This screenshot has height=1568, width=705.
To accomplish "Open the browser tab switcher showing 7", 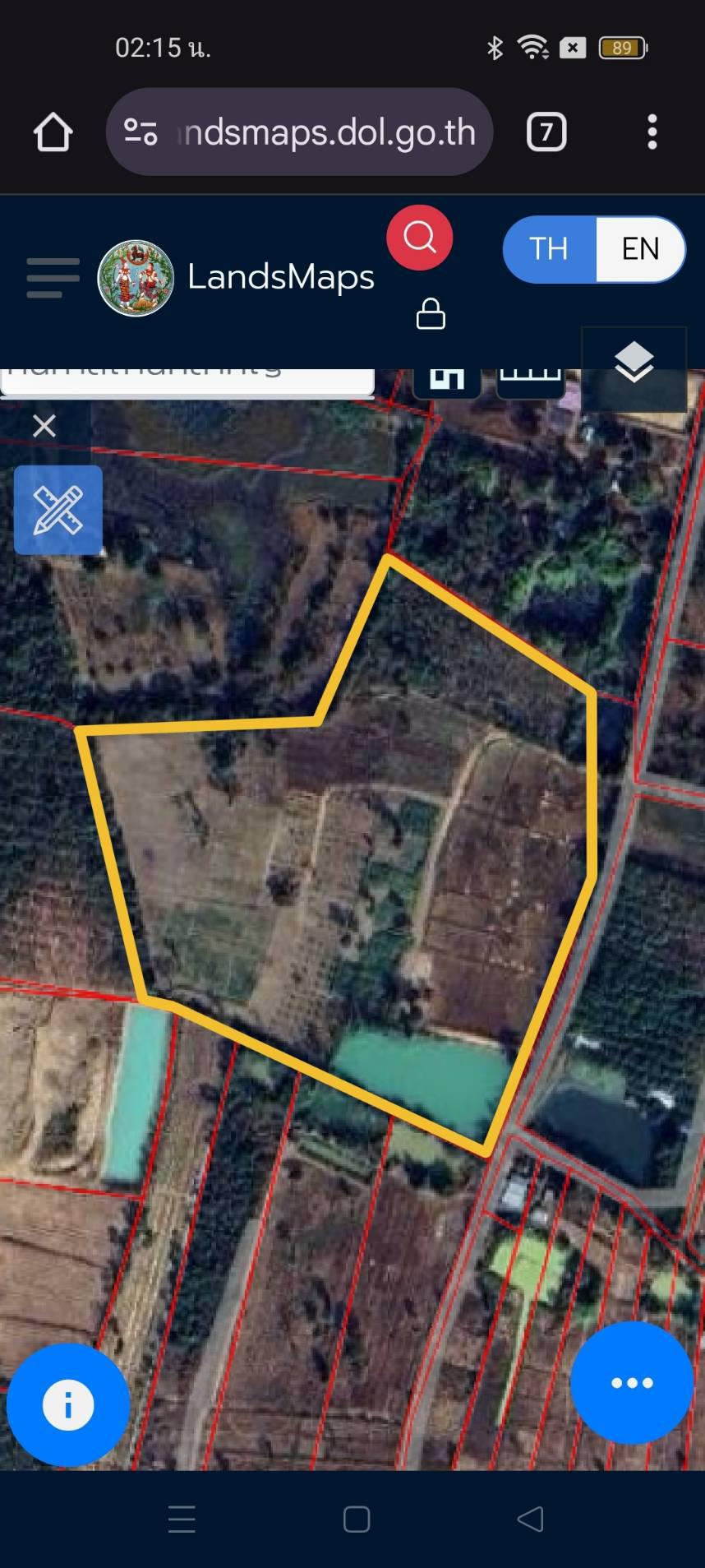I will [546, 132].
